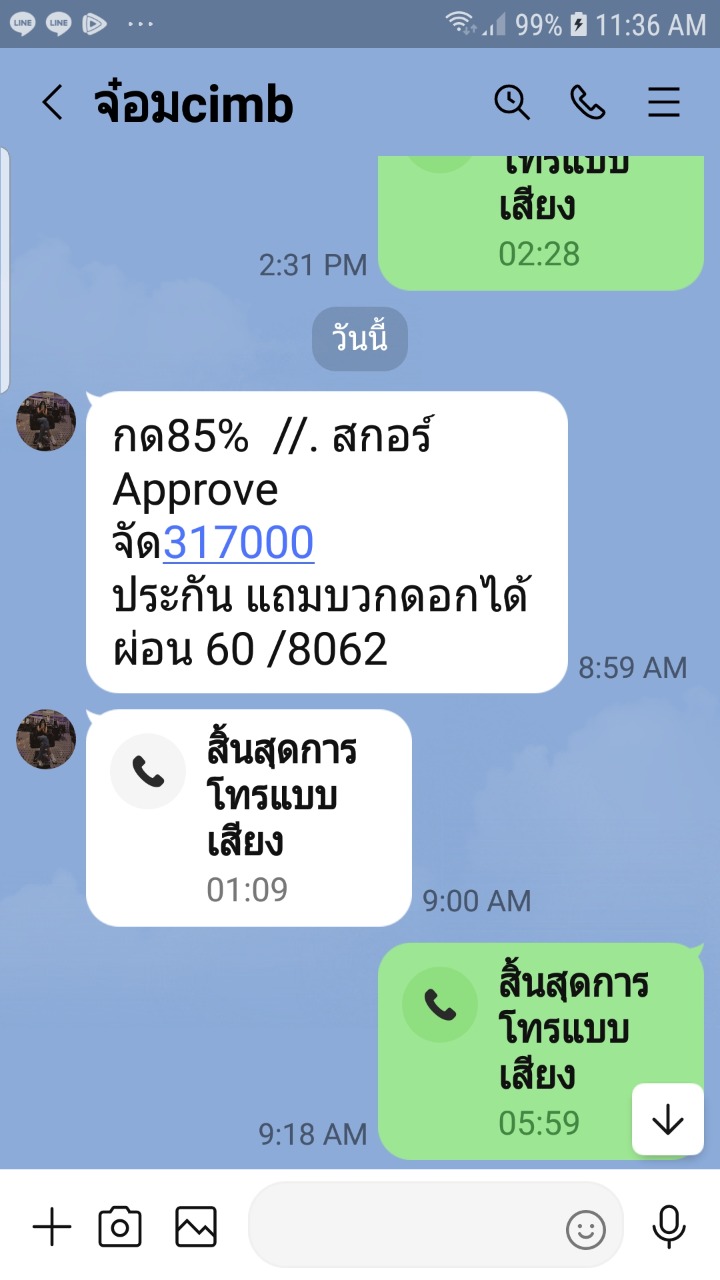Record a voice message with the microphone
This screenshot has height=1280, width=720.
click(668, 1226)
